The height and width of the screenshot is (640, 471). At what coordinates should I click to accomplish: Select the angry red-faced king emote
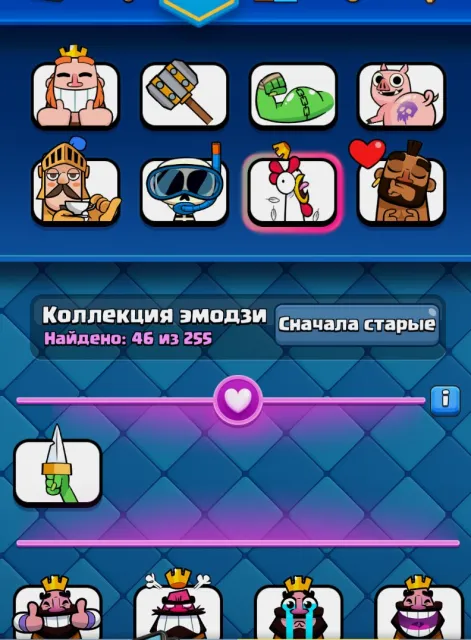tap(178, 606)
